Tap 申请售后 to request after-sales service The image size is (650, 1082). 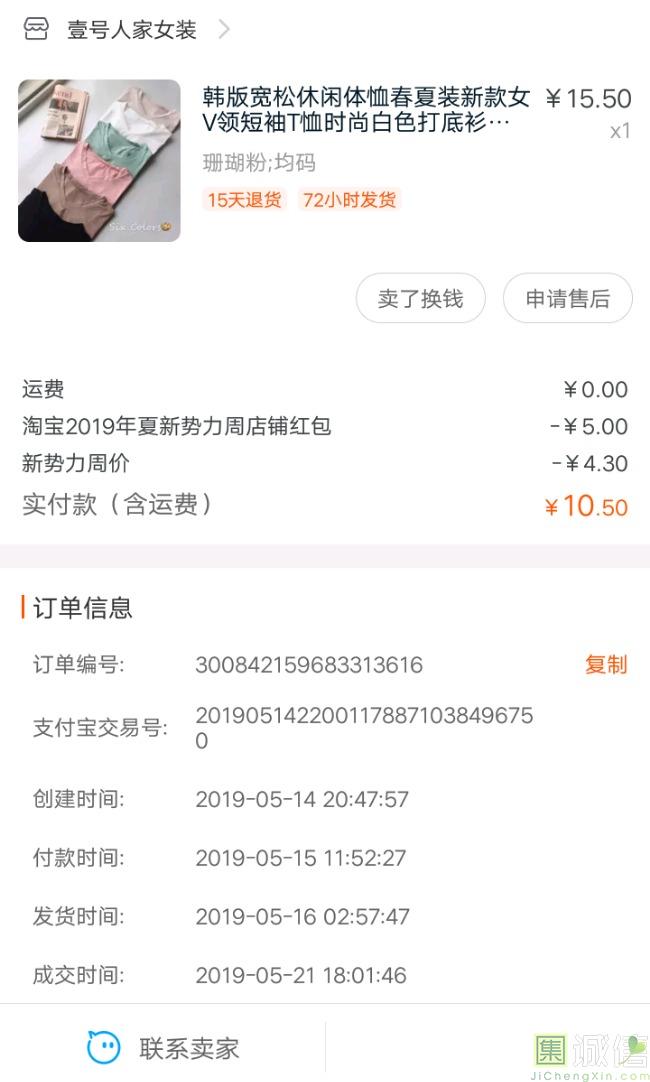point(567,298)
